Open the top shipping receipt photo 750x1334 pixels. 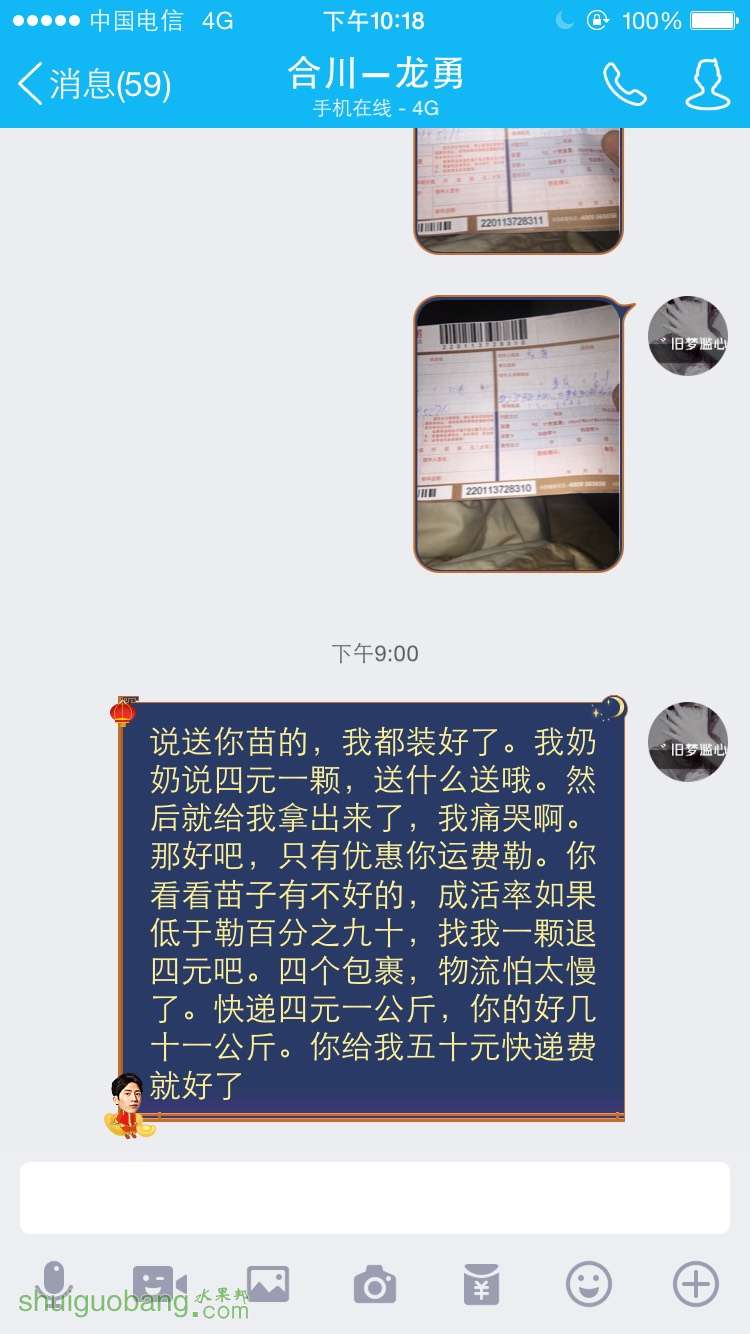[x=517, y=190]
